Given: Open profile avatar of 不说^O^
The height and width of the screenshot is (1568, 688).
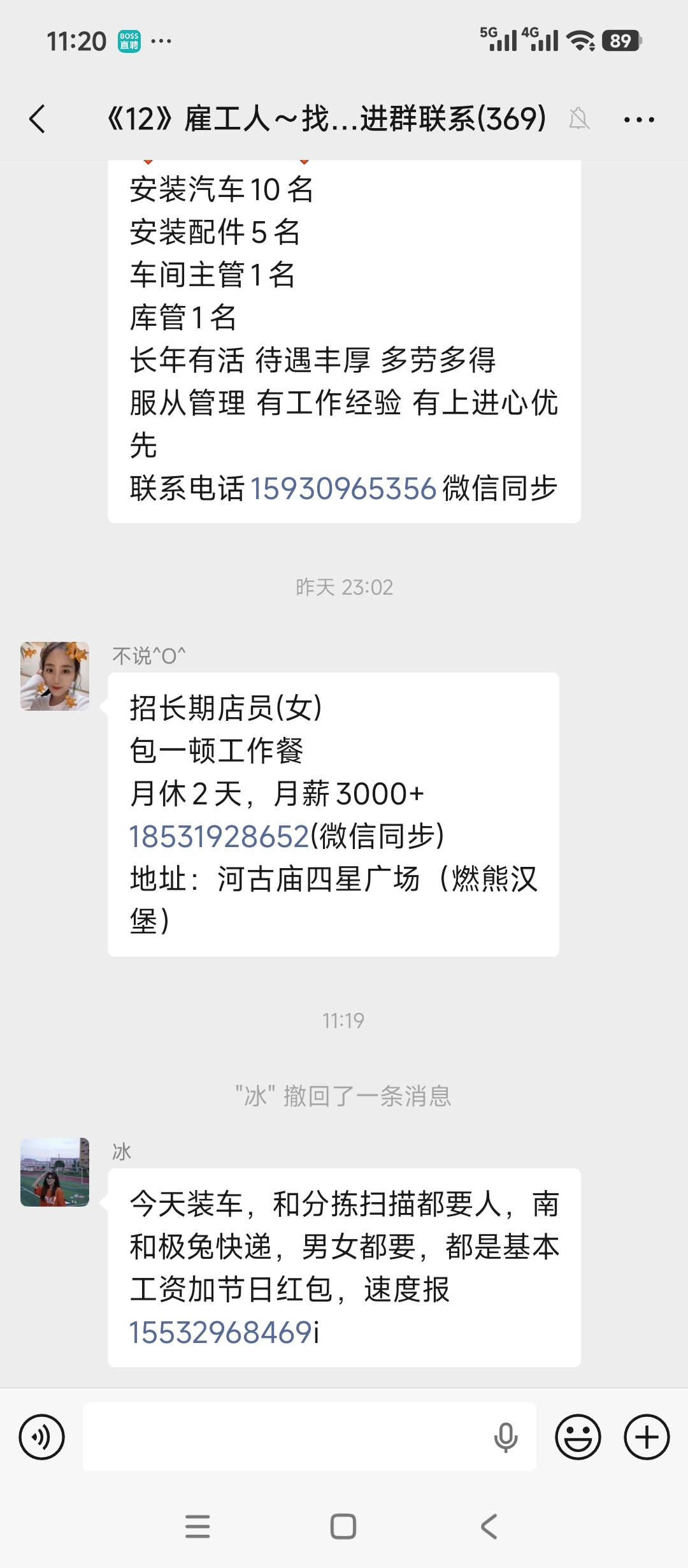Looking at the screenshot, I should tap(55, 676).
